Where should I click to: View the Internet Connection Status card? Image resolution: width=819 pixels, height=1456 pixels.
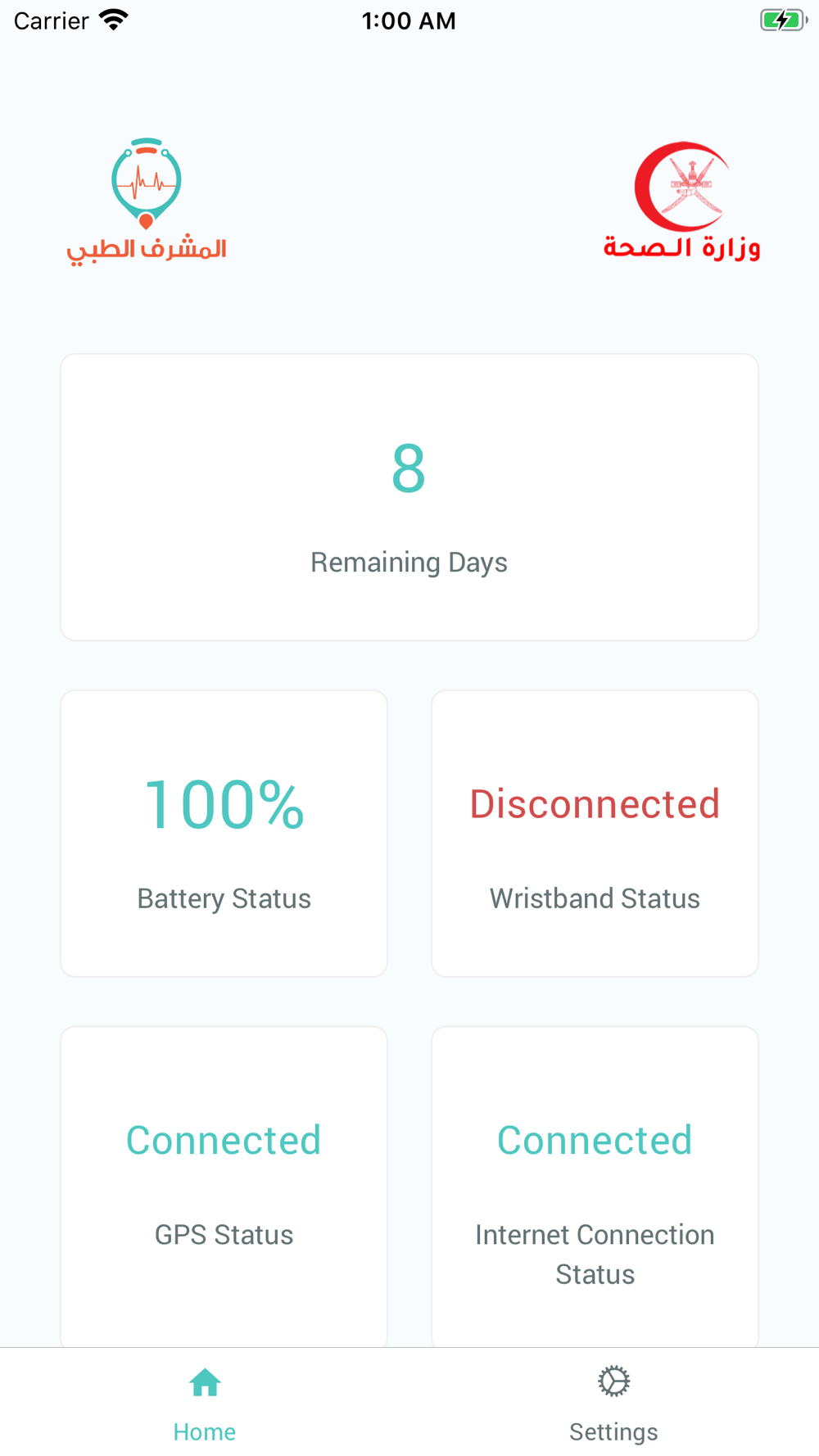tap(595, 1187)
